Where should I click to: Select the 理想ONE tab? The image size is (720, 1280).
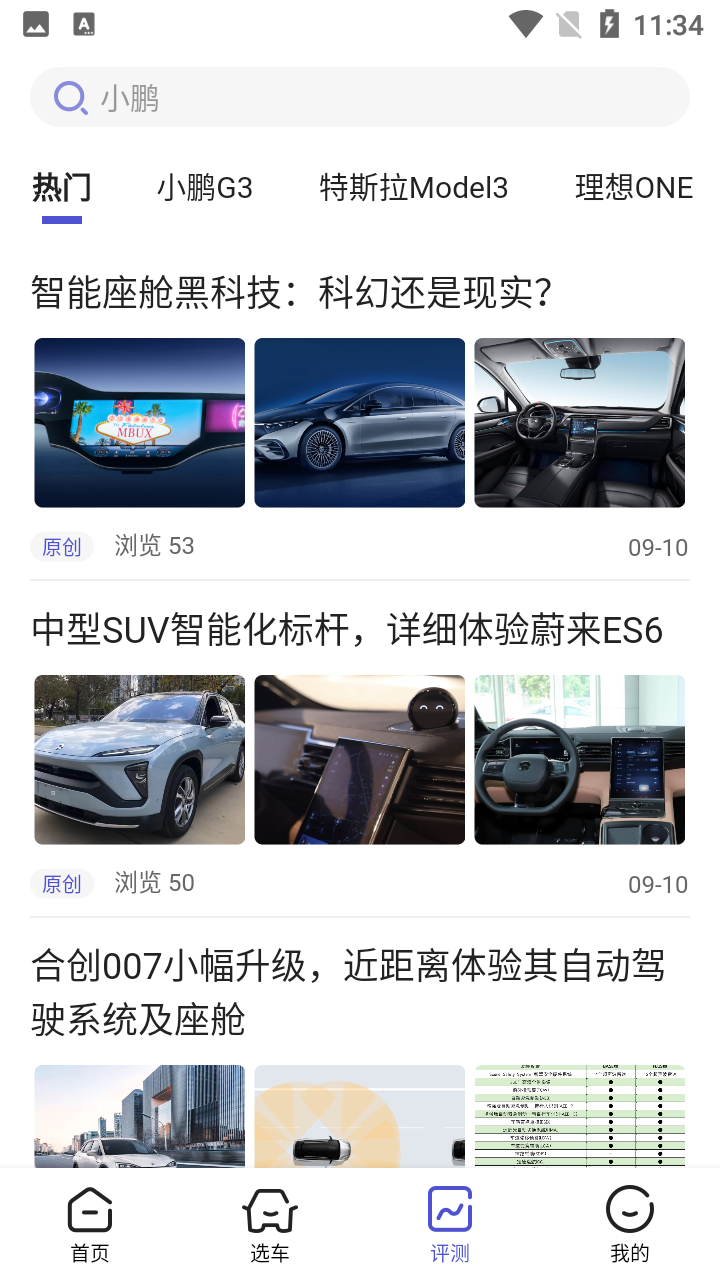(x=633, y=188)
